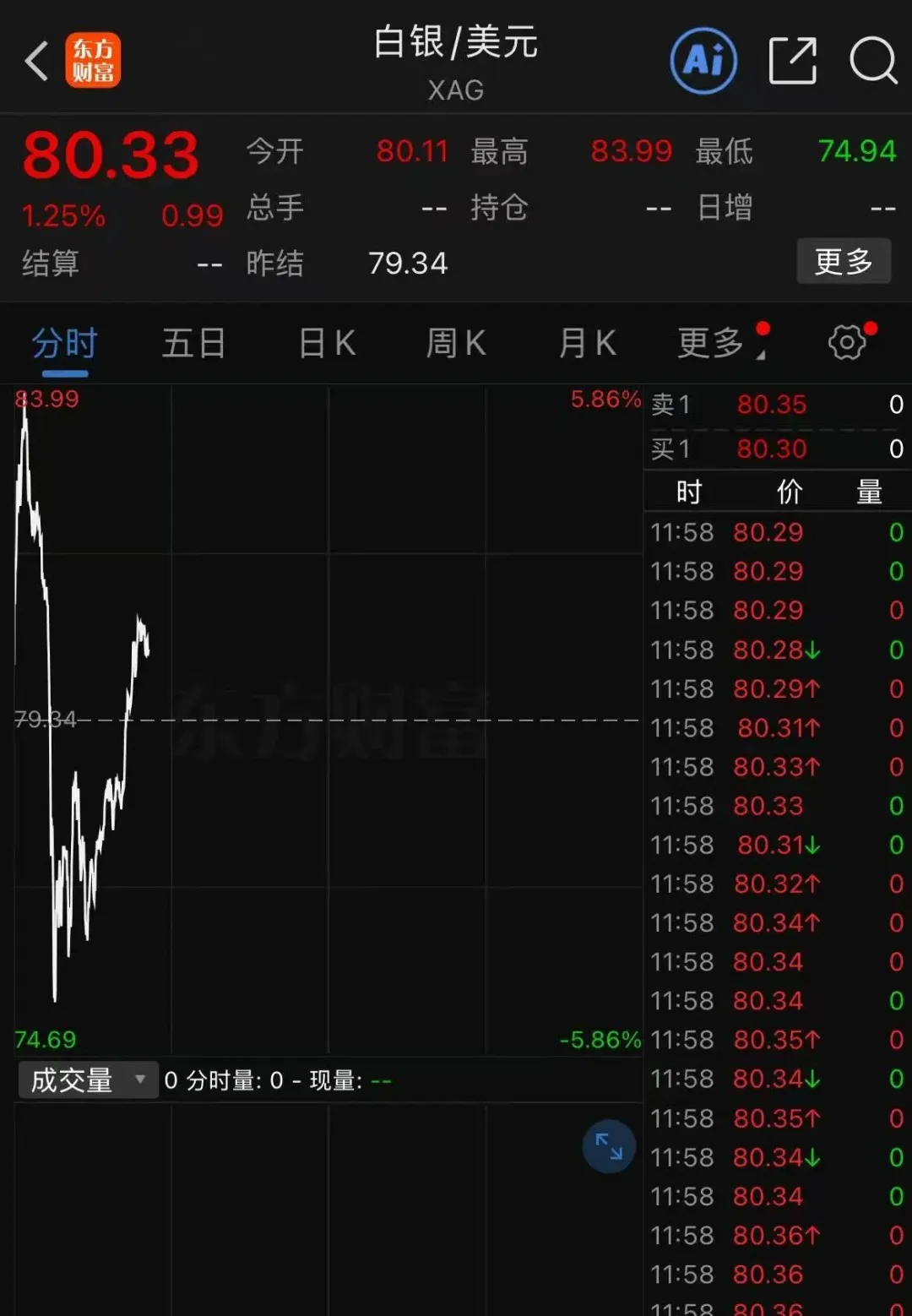The width and height of the screenshot is (912, 1316).
Task: Tap the fullscreen chart expand icon
Action: pyautogui.click(x=609, y=1145)
